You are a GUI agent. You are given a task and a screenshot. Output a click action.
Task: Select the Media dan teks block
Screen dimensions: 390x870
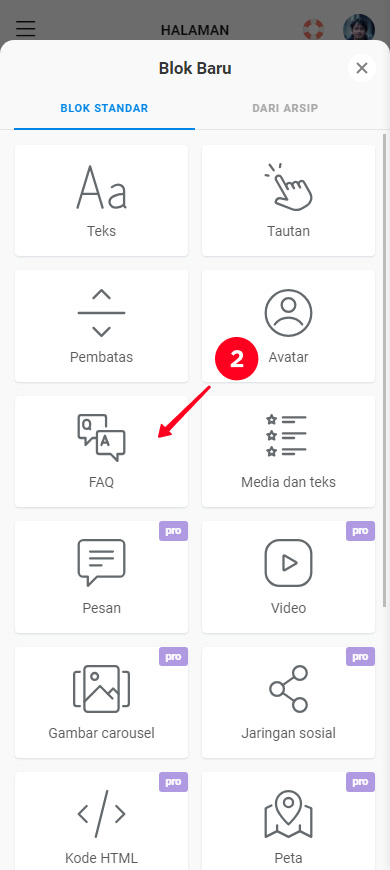288,452
